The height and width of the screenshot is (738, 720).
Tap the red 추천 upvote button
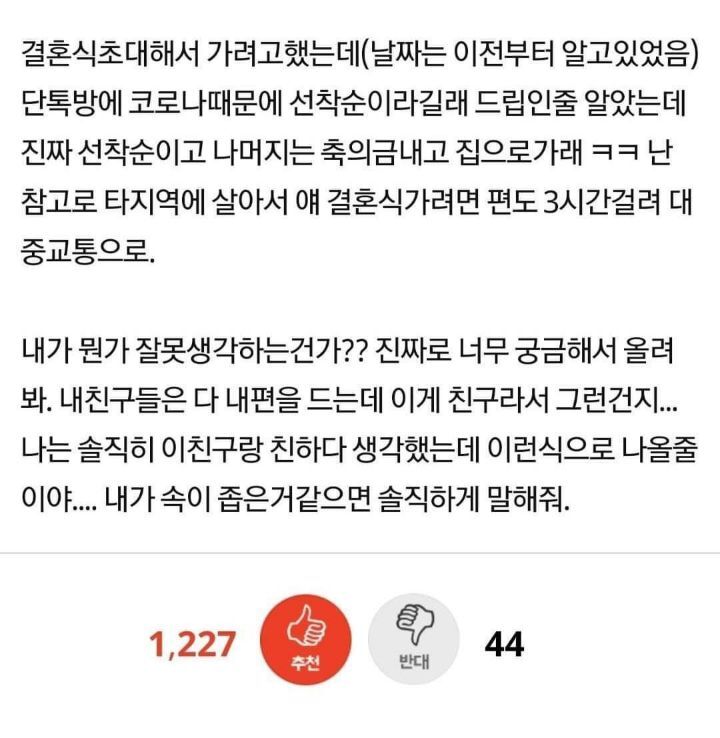point(305,644)
